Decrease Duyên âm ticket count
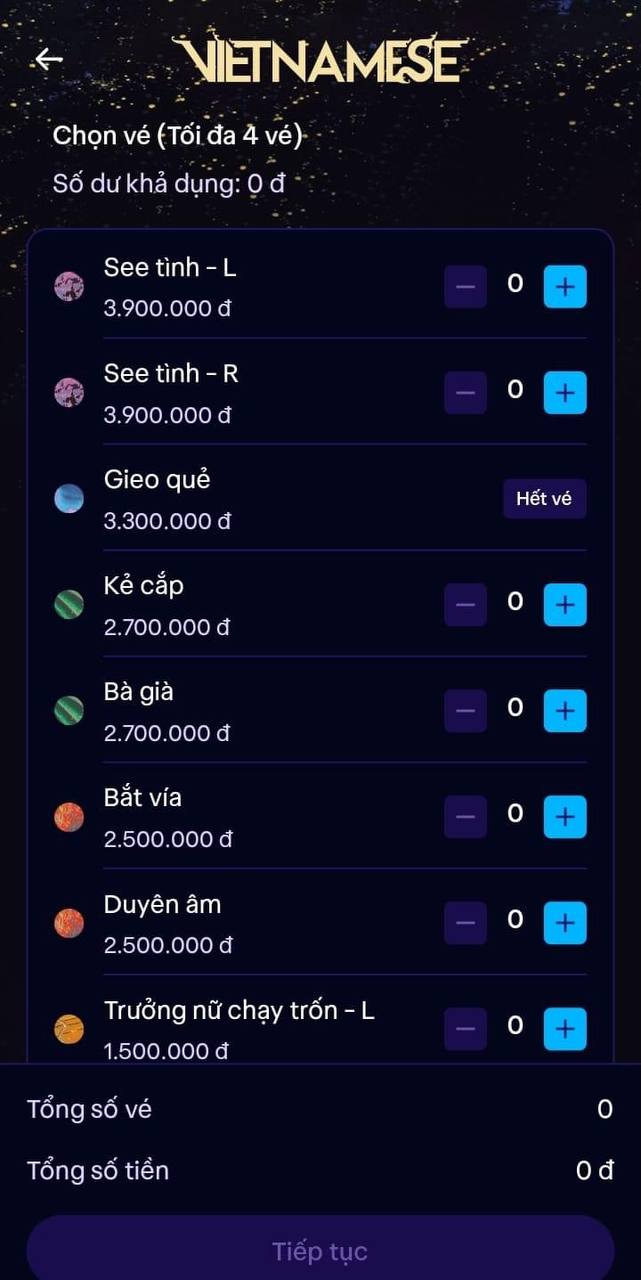Image resolution: width=641 pixels, height=1280 pixels. [x=465, y=923]
